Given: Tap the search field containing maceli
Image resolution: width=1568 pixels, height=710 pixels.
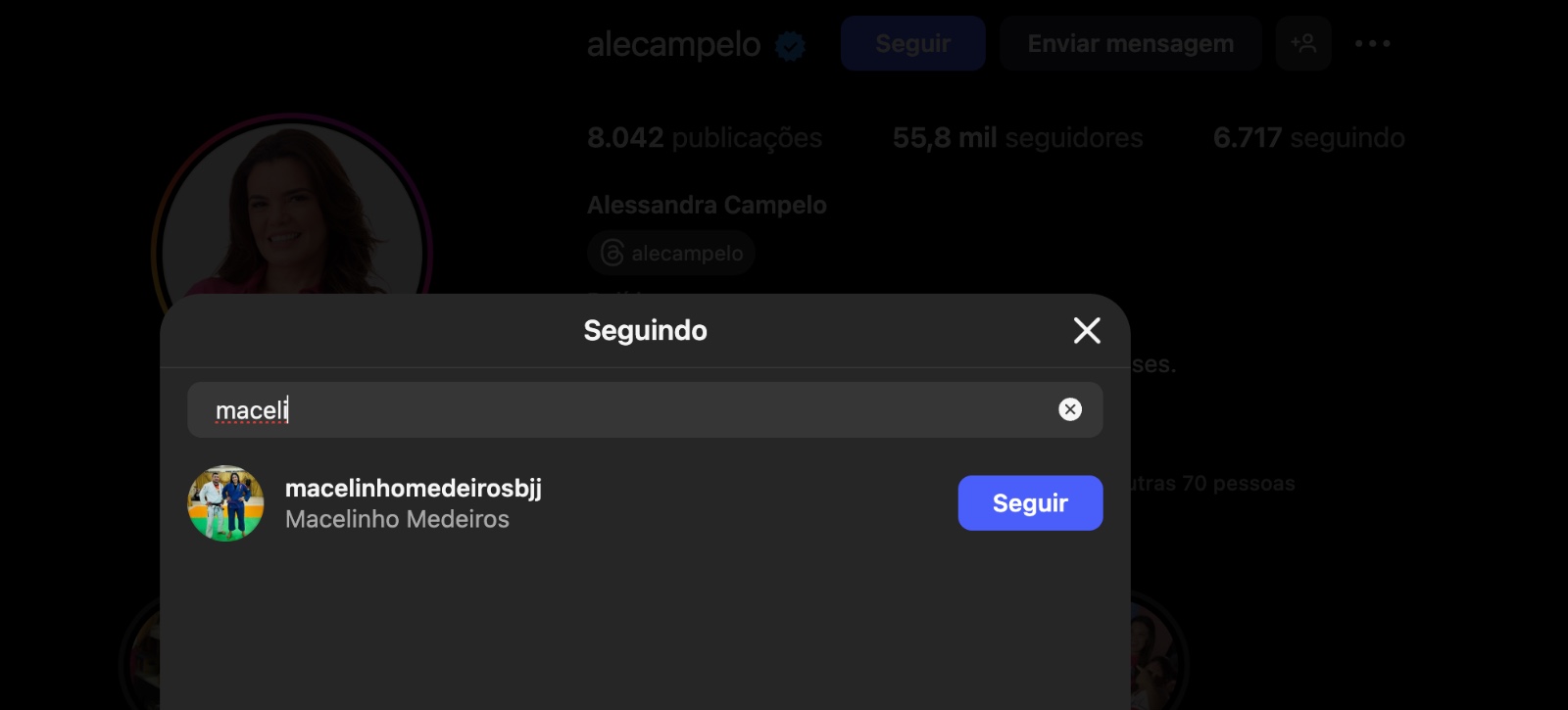Looking at the screenshot, I should click(x=627, y=409).
